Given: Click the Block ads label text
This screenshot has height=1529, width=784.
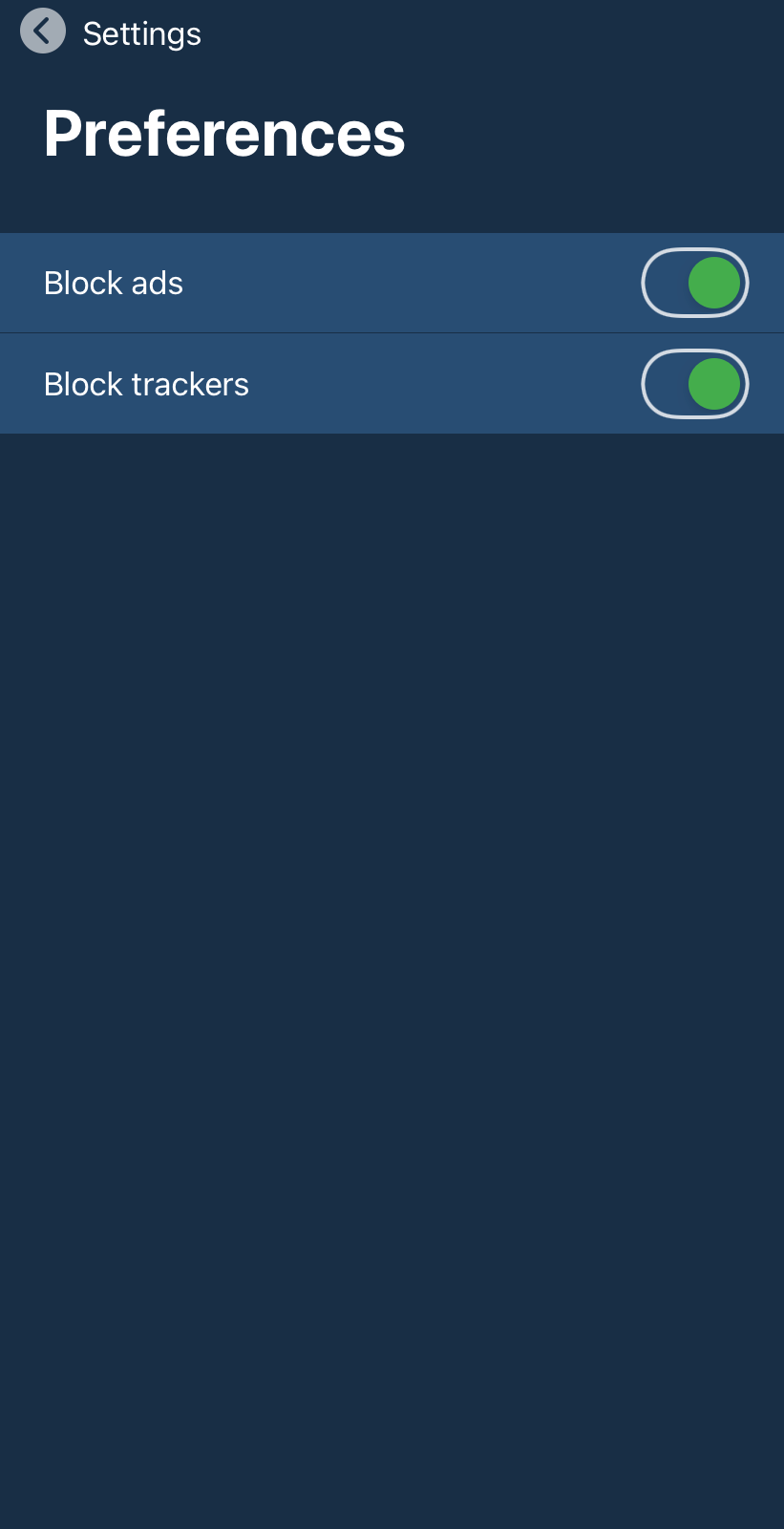Looking at the screenshot, I should tap(113, 283).
